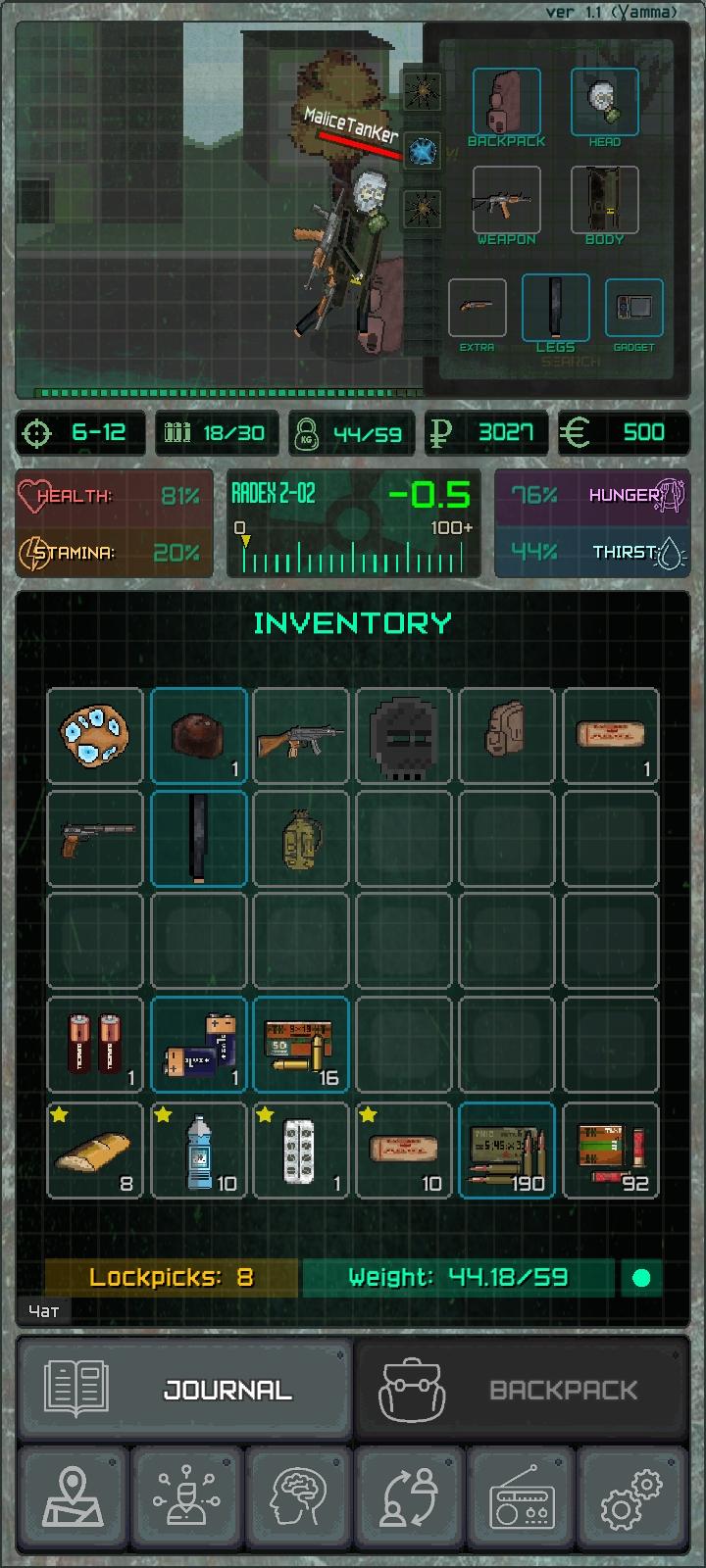Viewport: 706px width, 1568px height.
Task: Select the Head gas mask slot
Action: (x=605, y=102)
